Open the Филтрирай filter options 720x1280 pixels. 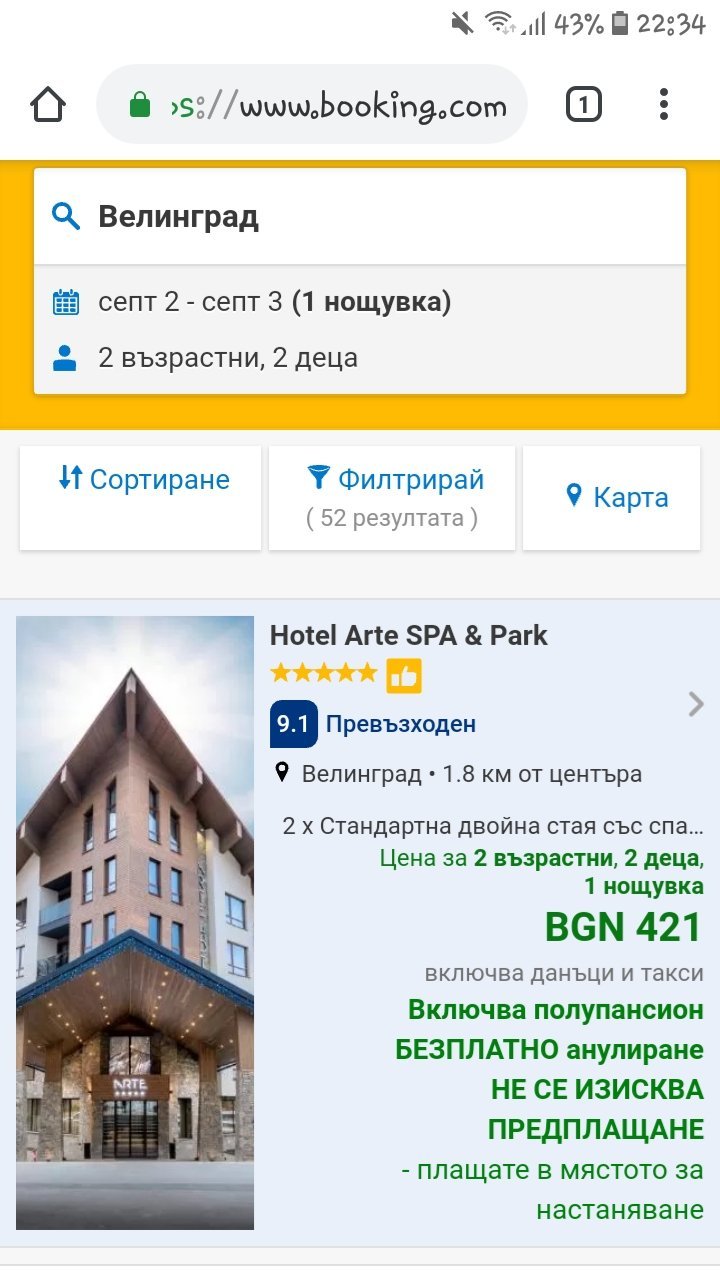coord(392,497)
